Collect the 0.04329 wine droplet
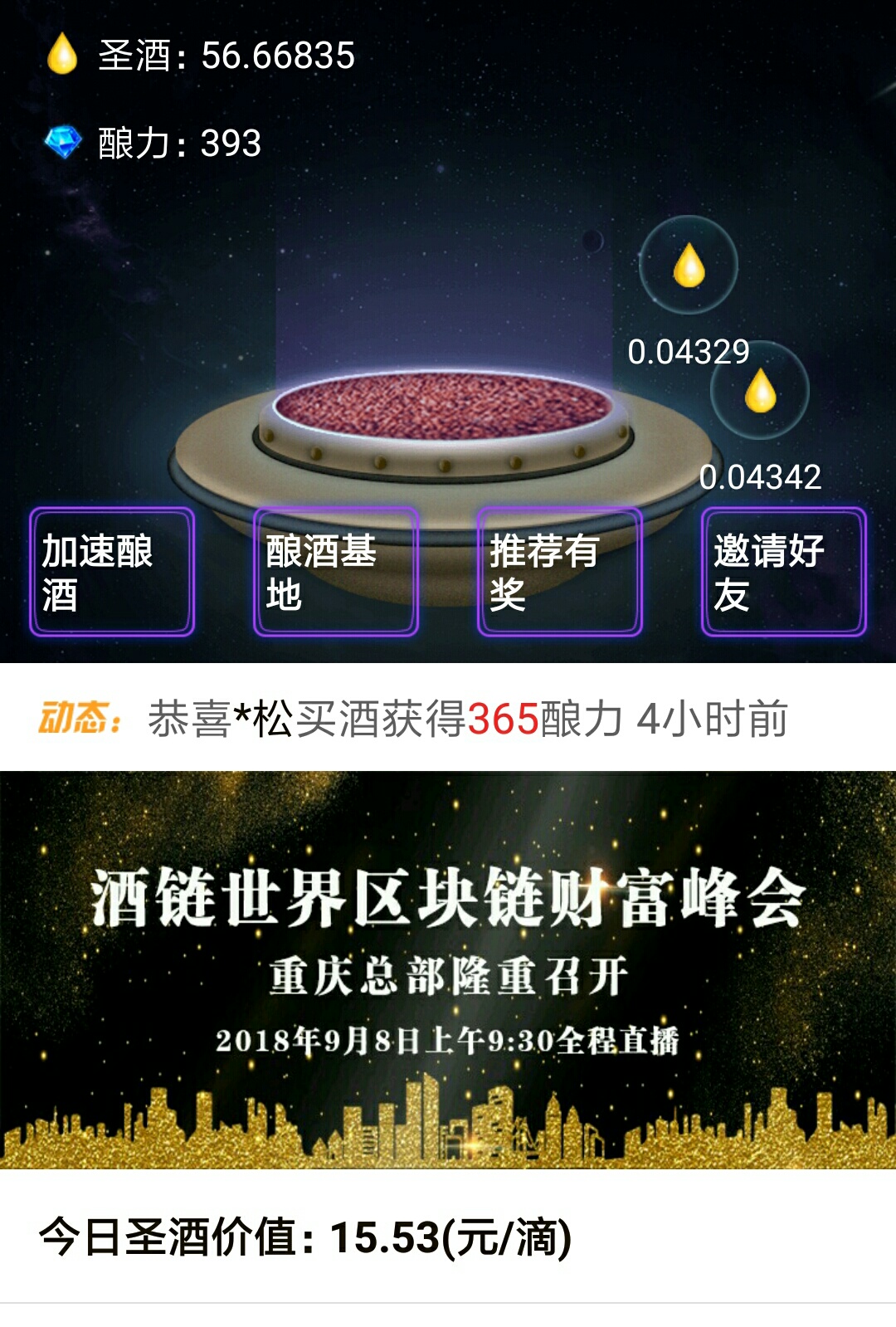The height and width of the screenshot is (1327, 896). coord(689,266)
